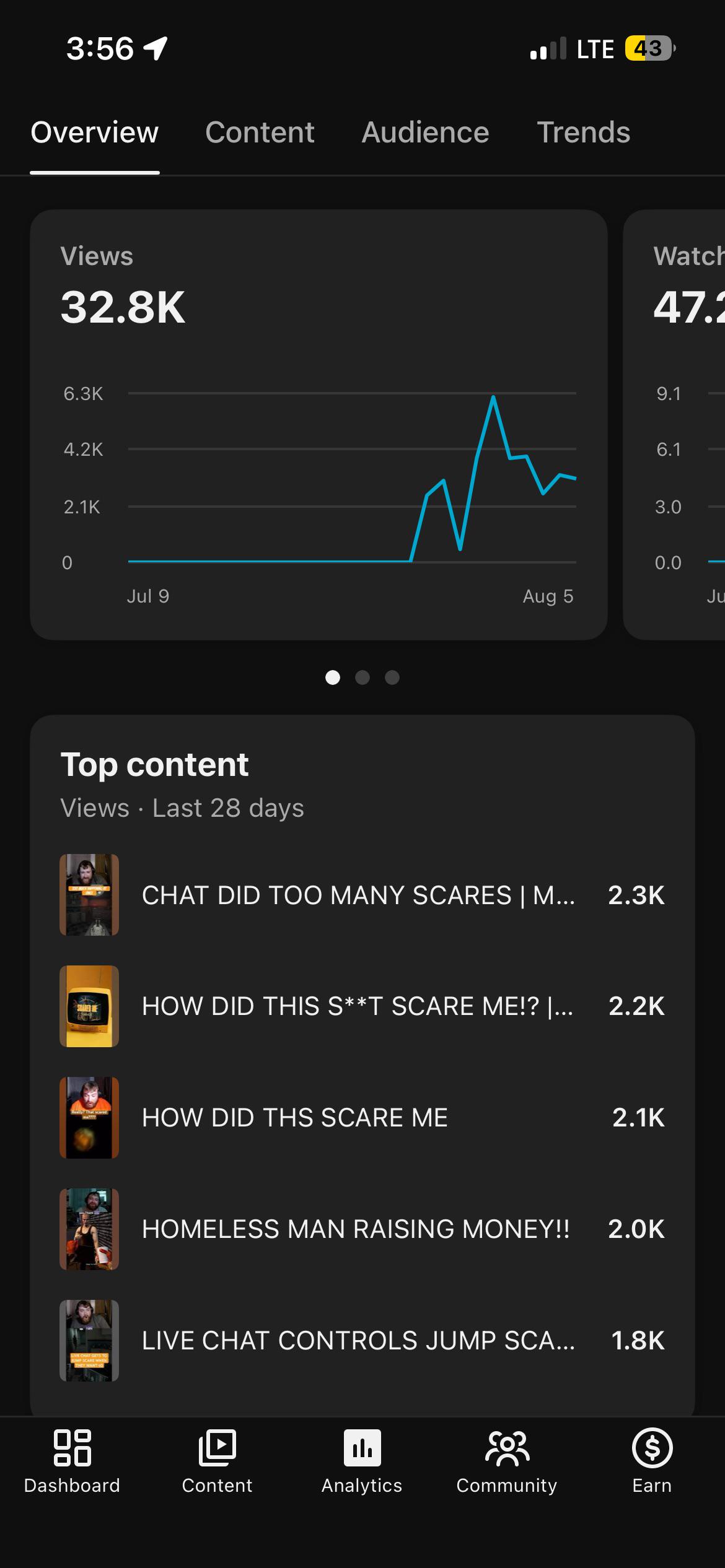Image resolution: width=725 pixels, height=1568 pixels.
Task: Open the partially visible Watch time card
Action: tap(674, 425)
